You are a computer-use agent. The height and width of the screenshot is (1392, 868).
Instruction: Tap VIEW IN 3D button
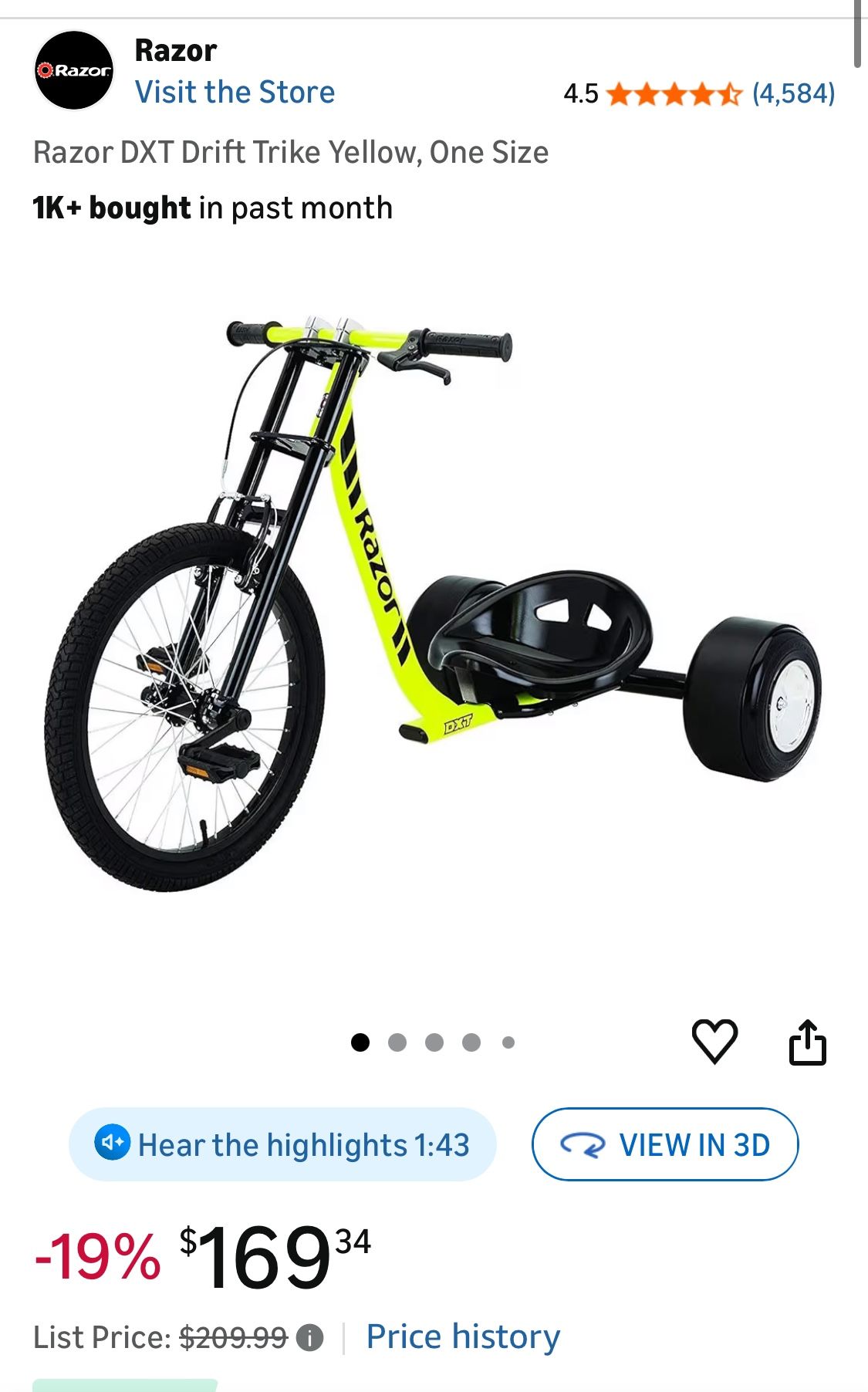[x=665, y=1144]
